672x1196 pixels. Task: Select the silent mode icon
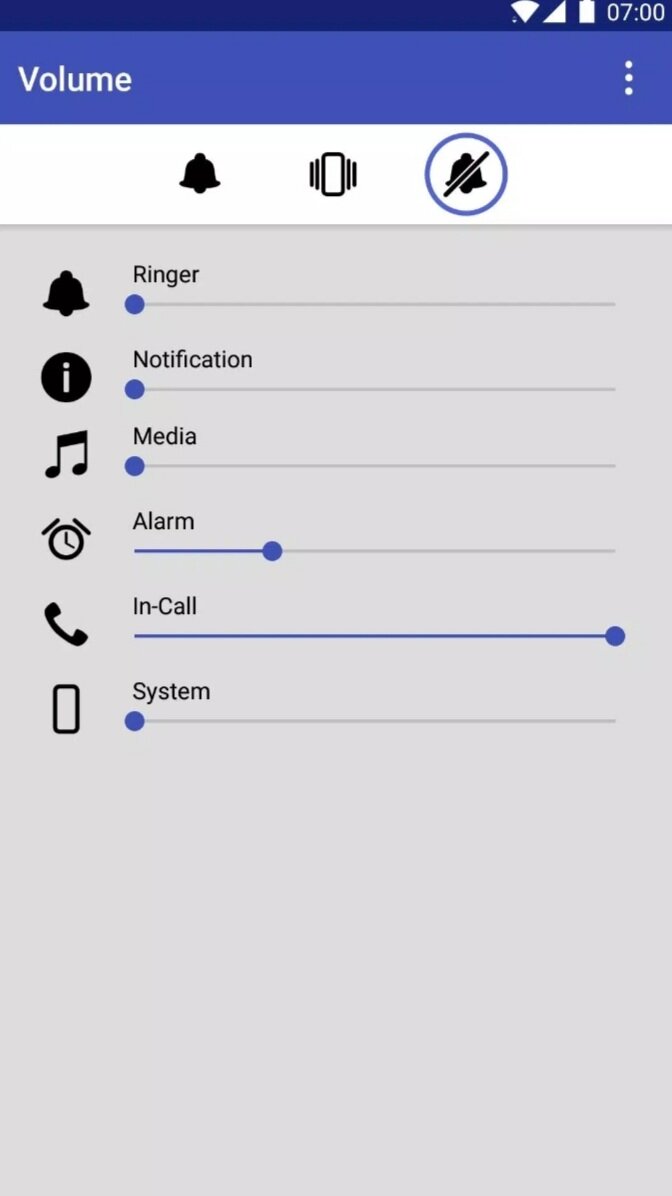point(466,174)
